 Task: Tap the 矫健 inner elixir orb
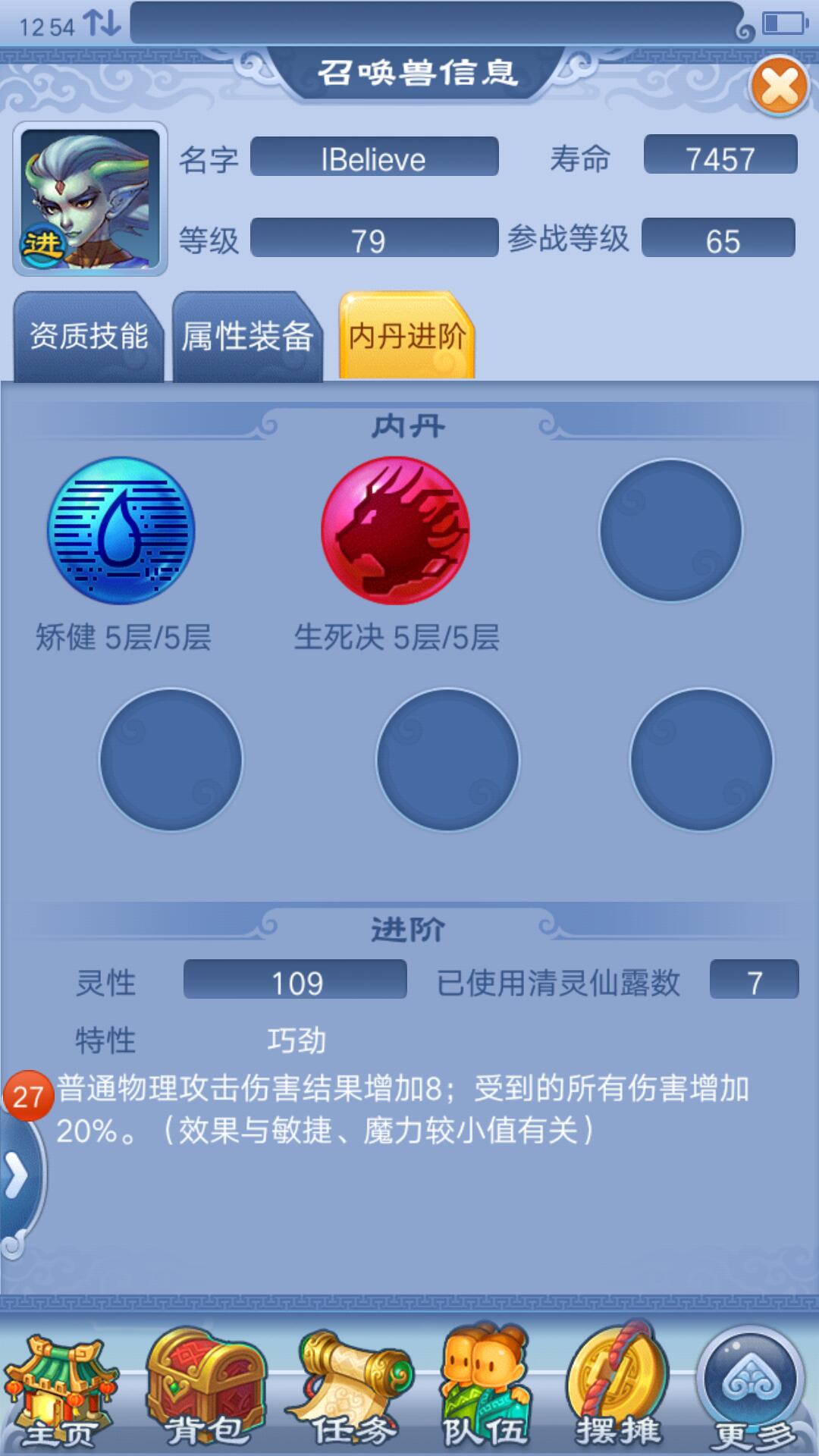121,530
